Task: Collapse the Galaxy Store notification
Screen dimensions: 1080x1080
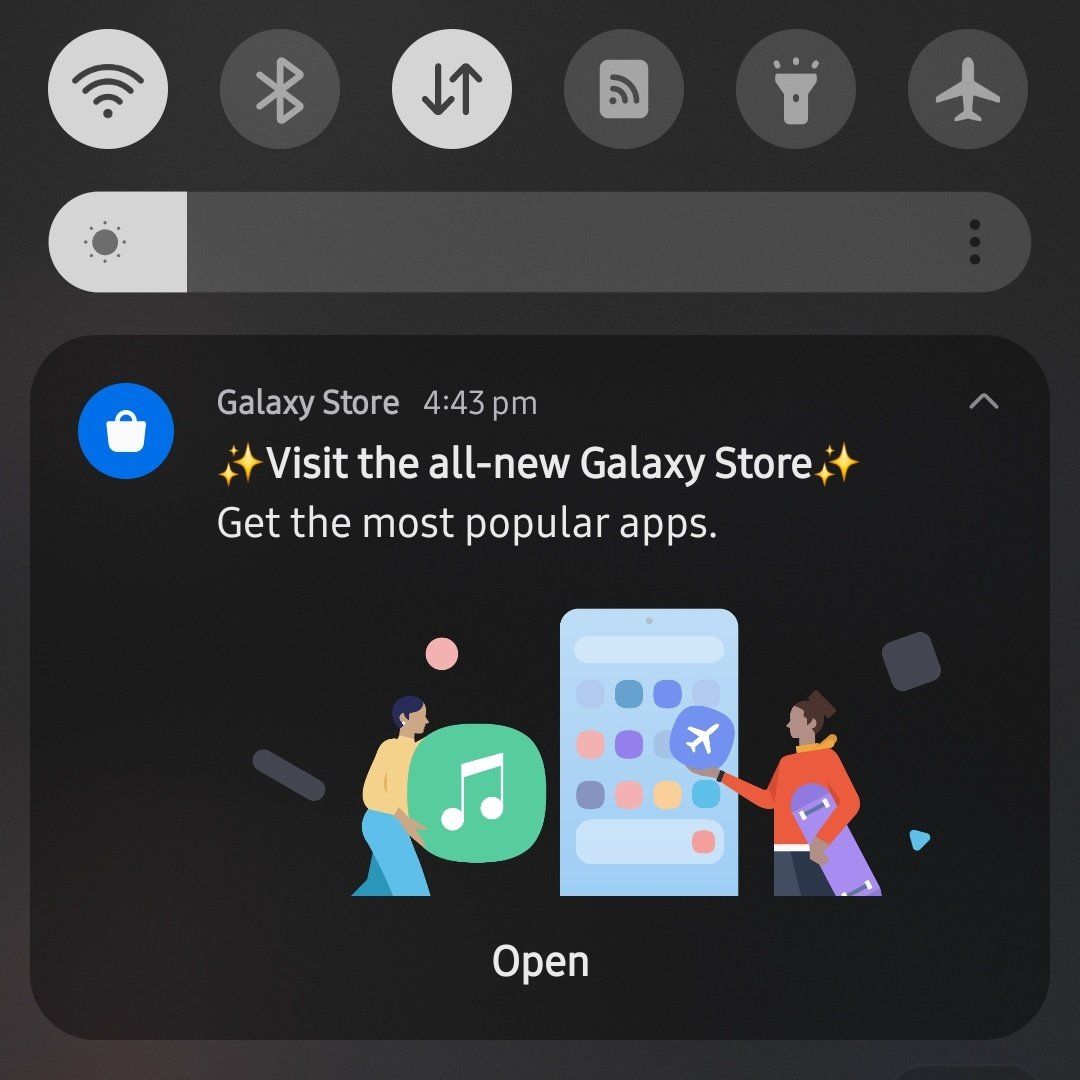Action: [x=984, y=402]
